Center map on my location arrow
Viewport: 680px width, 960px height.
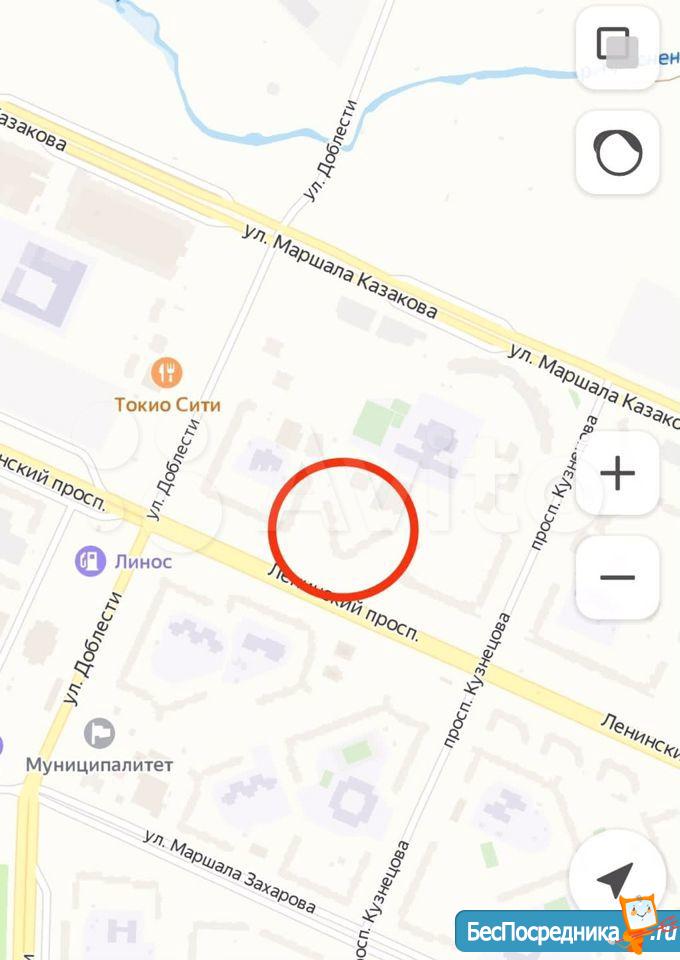[613, 879]
